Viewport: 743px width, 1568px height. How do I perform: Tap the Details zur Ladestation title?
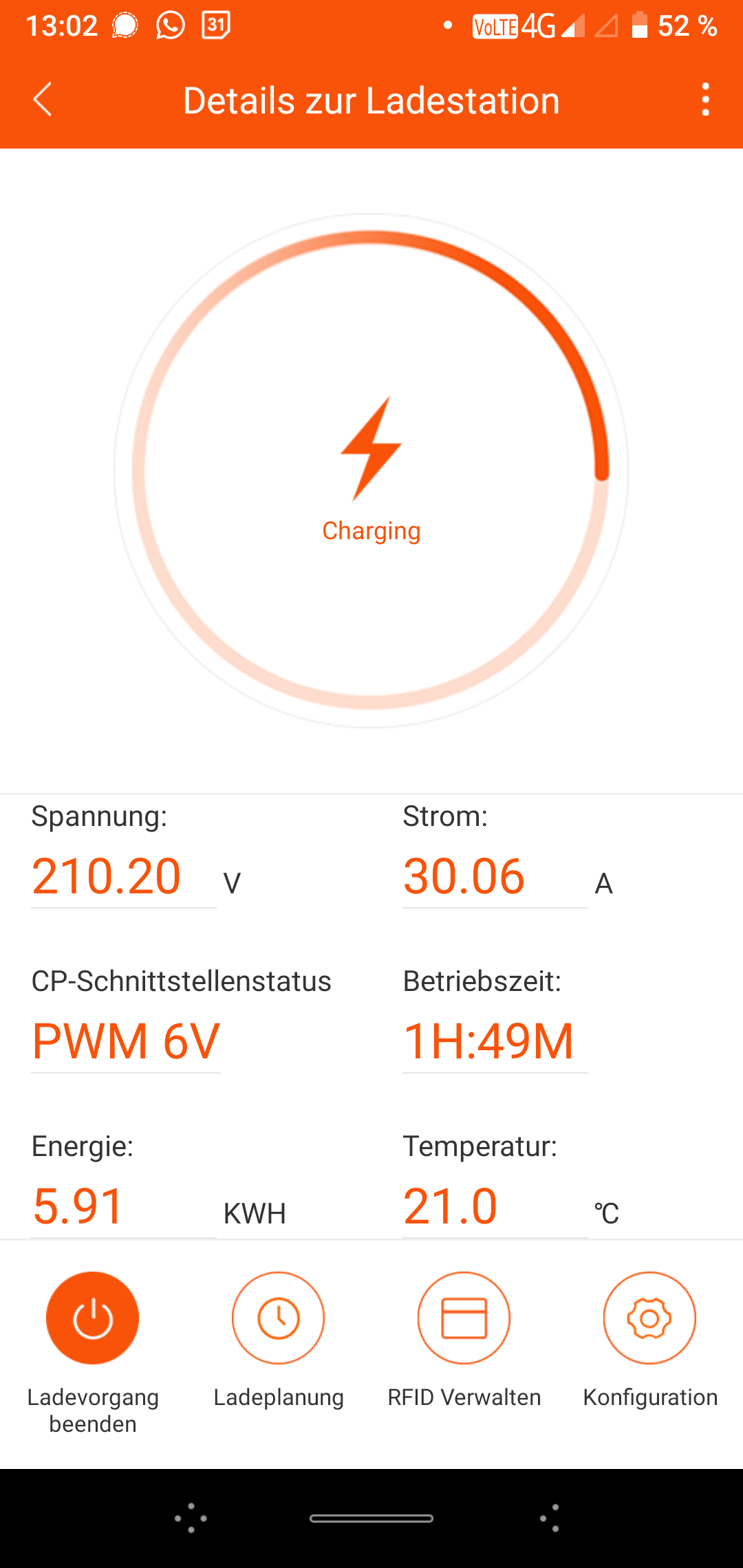point(371,99)
